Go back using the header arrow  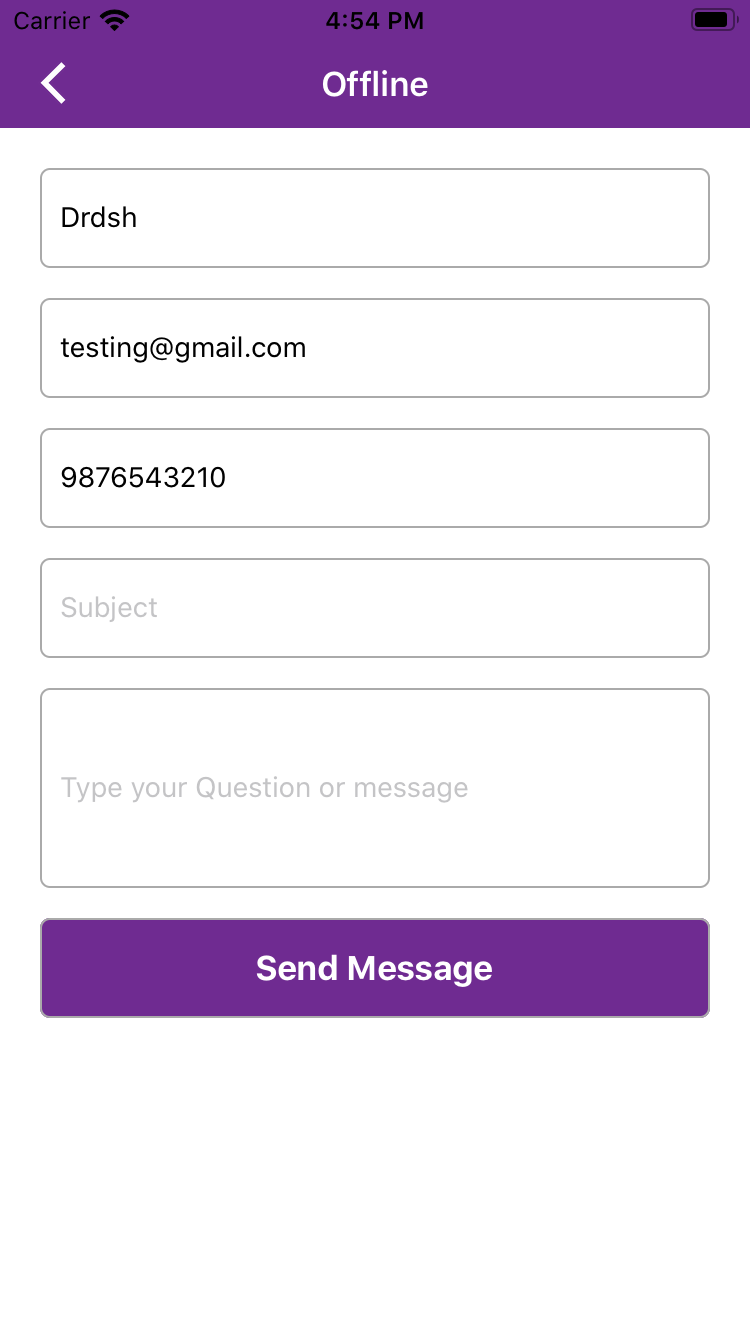click(54, 84)
